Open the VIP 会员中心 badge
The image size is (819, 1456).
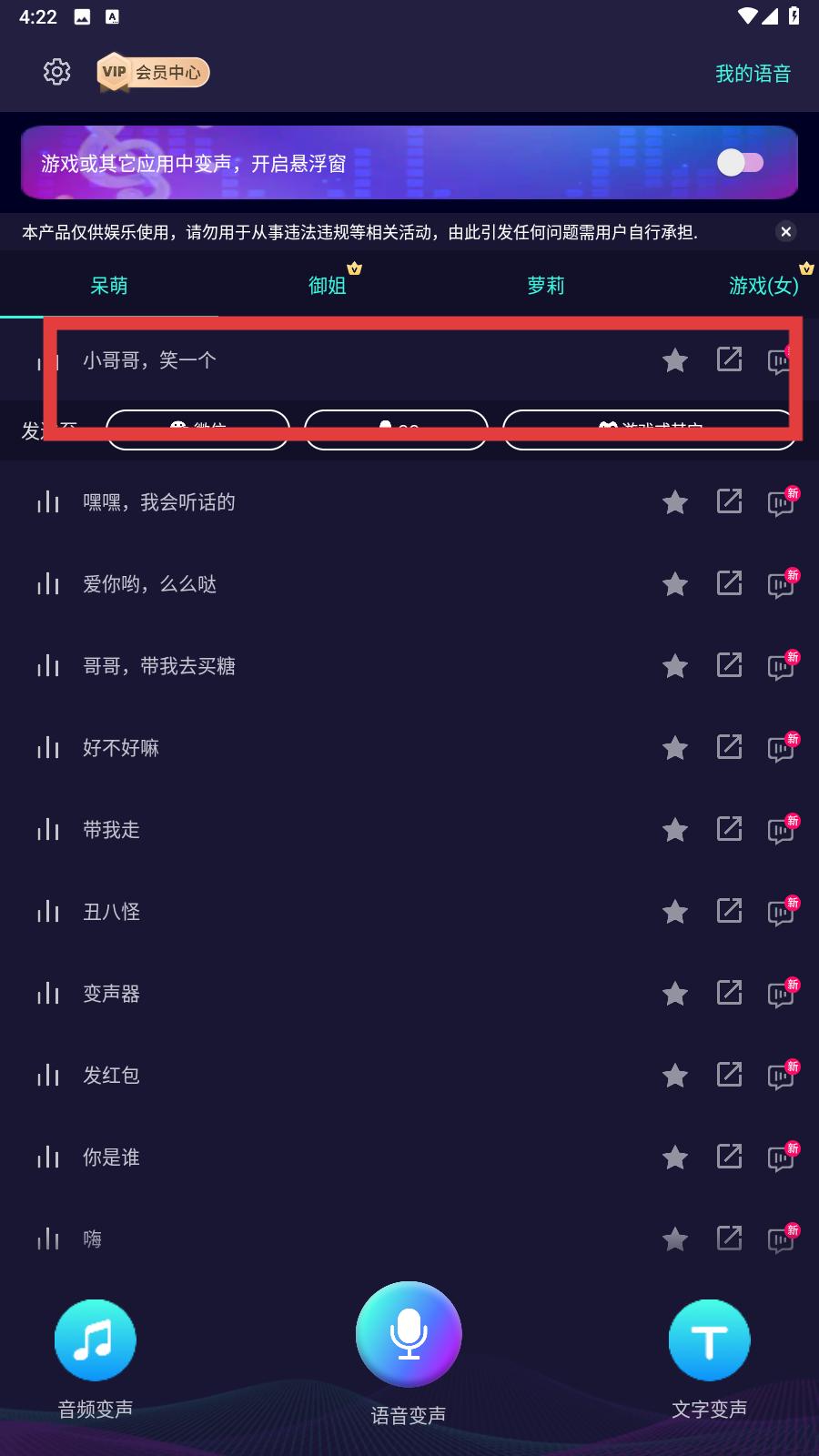pos(153,73)
